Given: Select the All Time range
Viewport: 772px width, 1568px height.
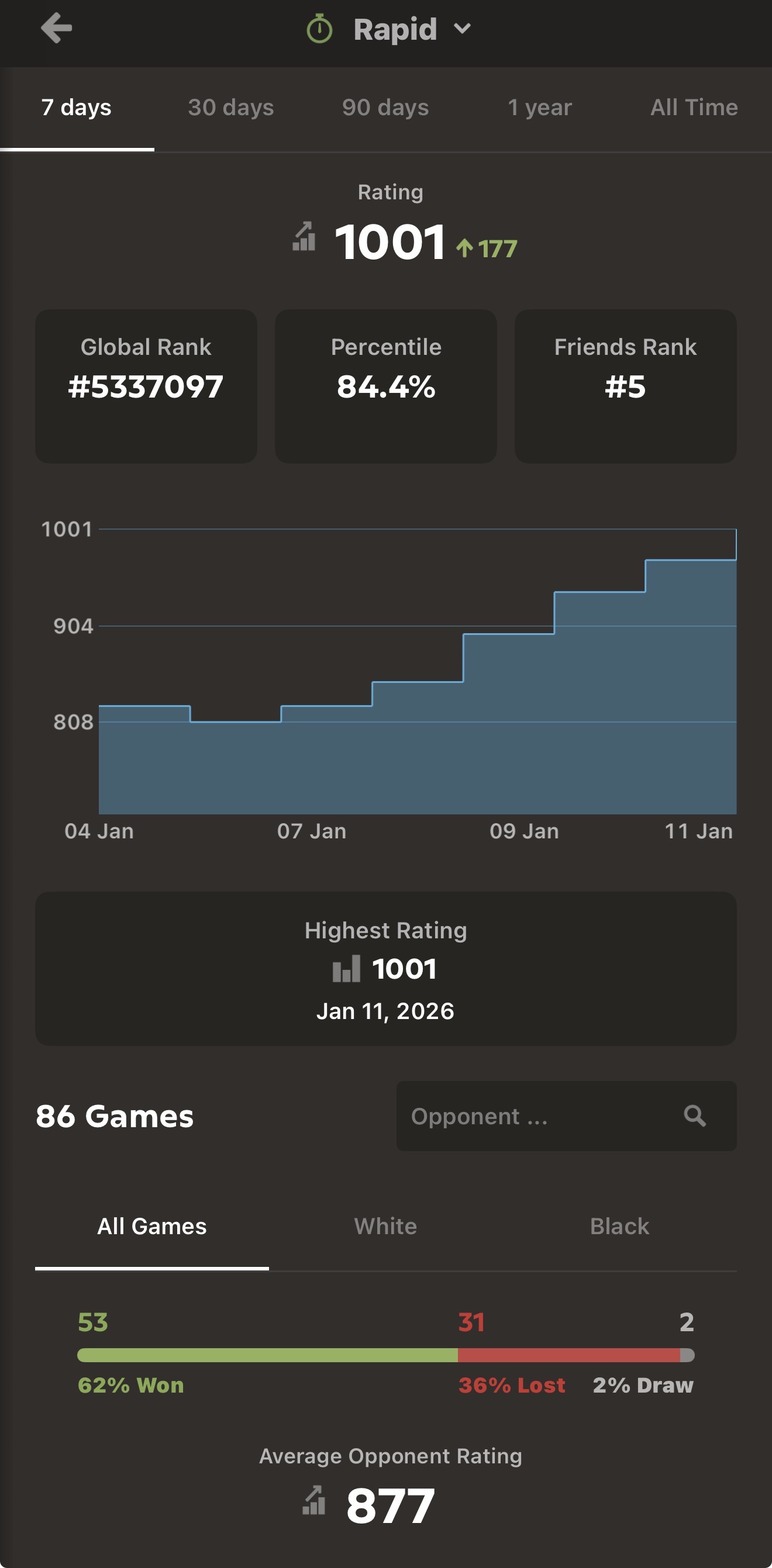Looking at the screenshot, I should click(694, 108).
